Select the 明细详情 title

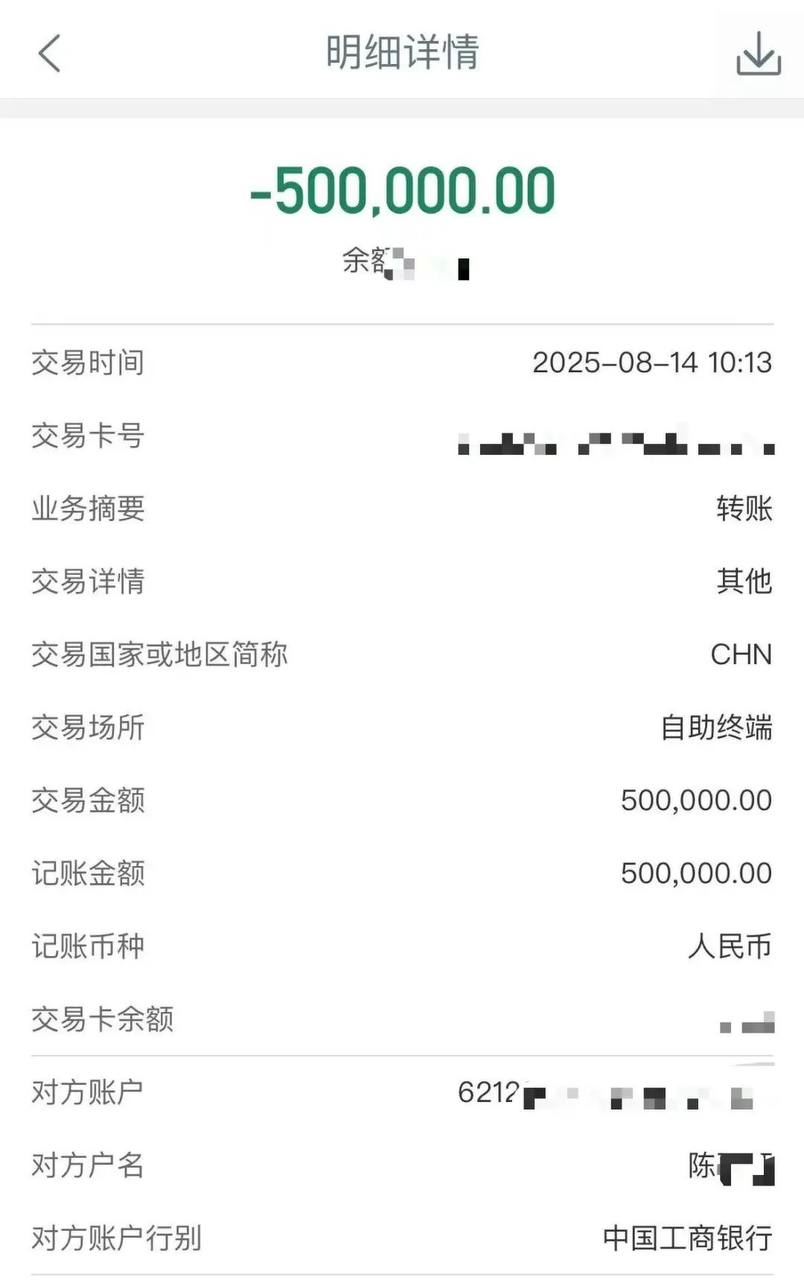[402, 53]
